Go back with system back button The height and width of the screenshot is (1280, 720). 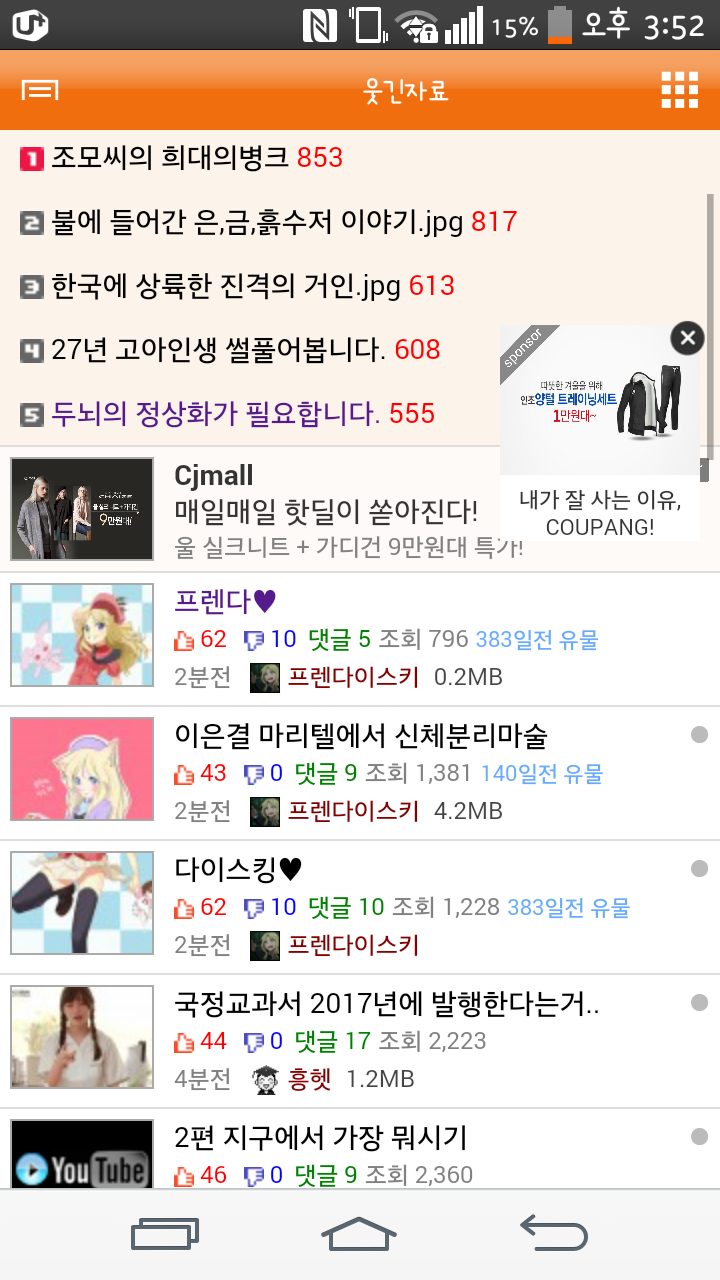553,1233
